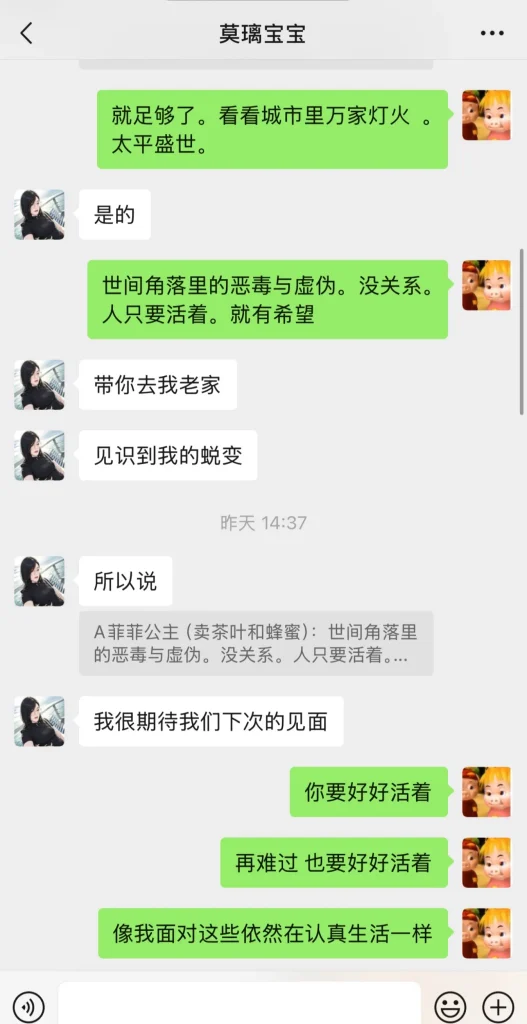Open the chat's three-dot menu
The image size is (527, 1024).
pos(491,33)
